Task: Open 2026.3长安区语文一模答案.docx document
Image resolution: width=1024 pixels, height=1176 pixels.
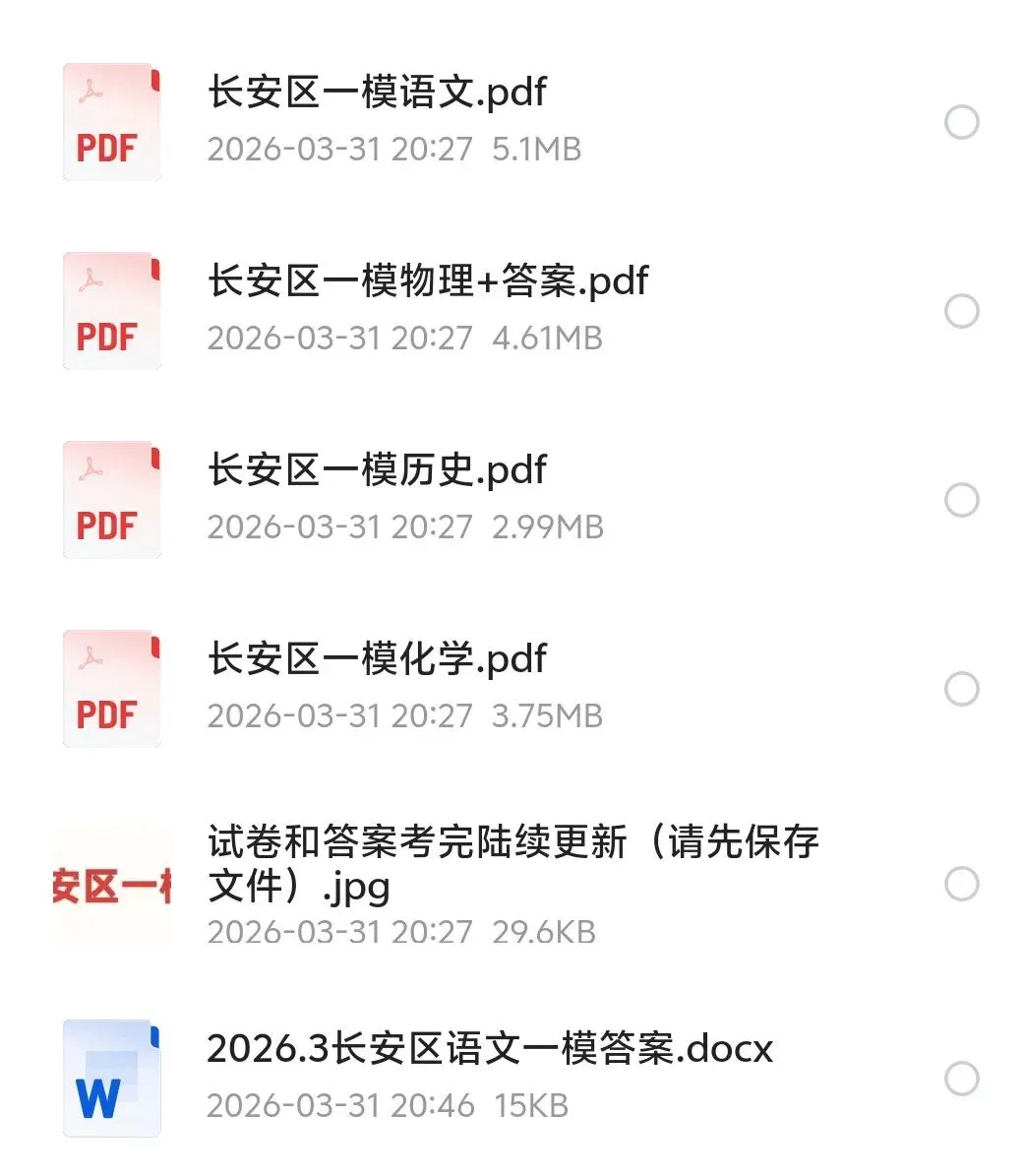Action: pos(489,1050)
